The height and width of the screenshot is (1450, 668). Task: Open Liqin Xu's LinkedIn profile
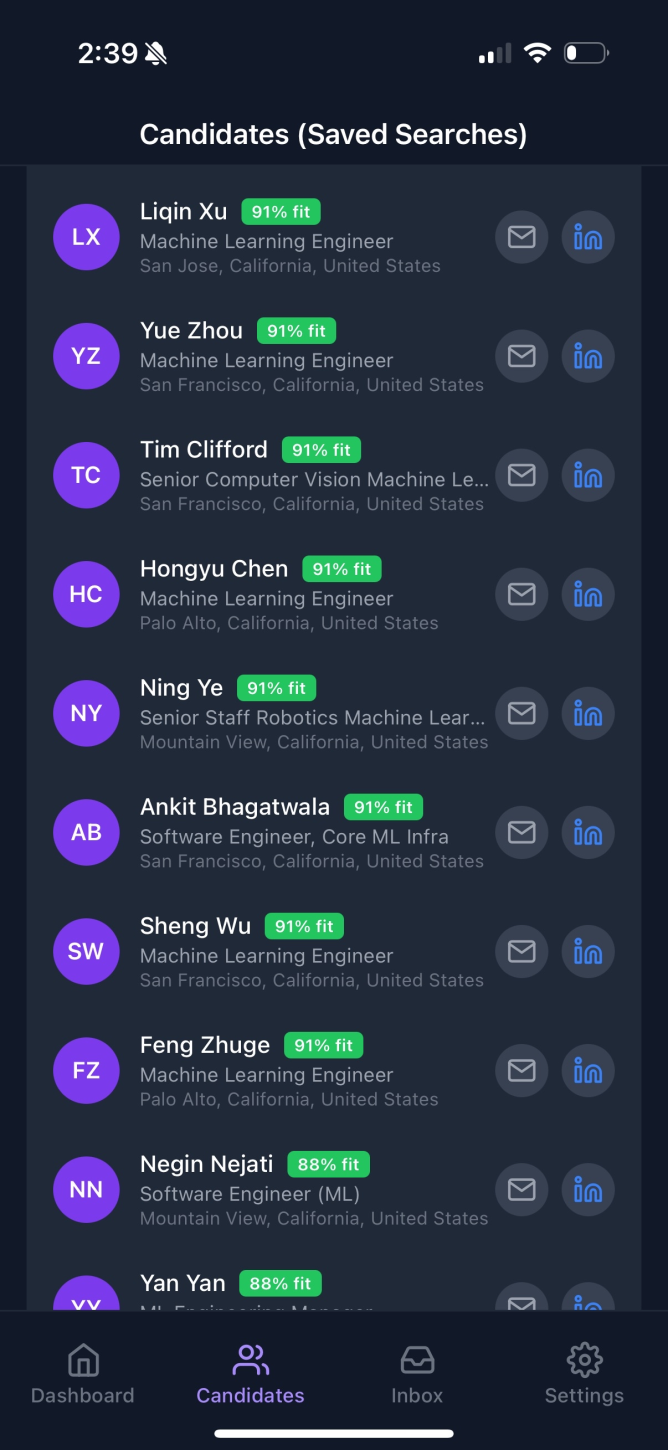pos(588,237)
